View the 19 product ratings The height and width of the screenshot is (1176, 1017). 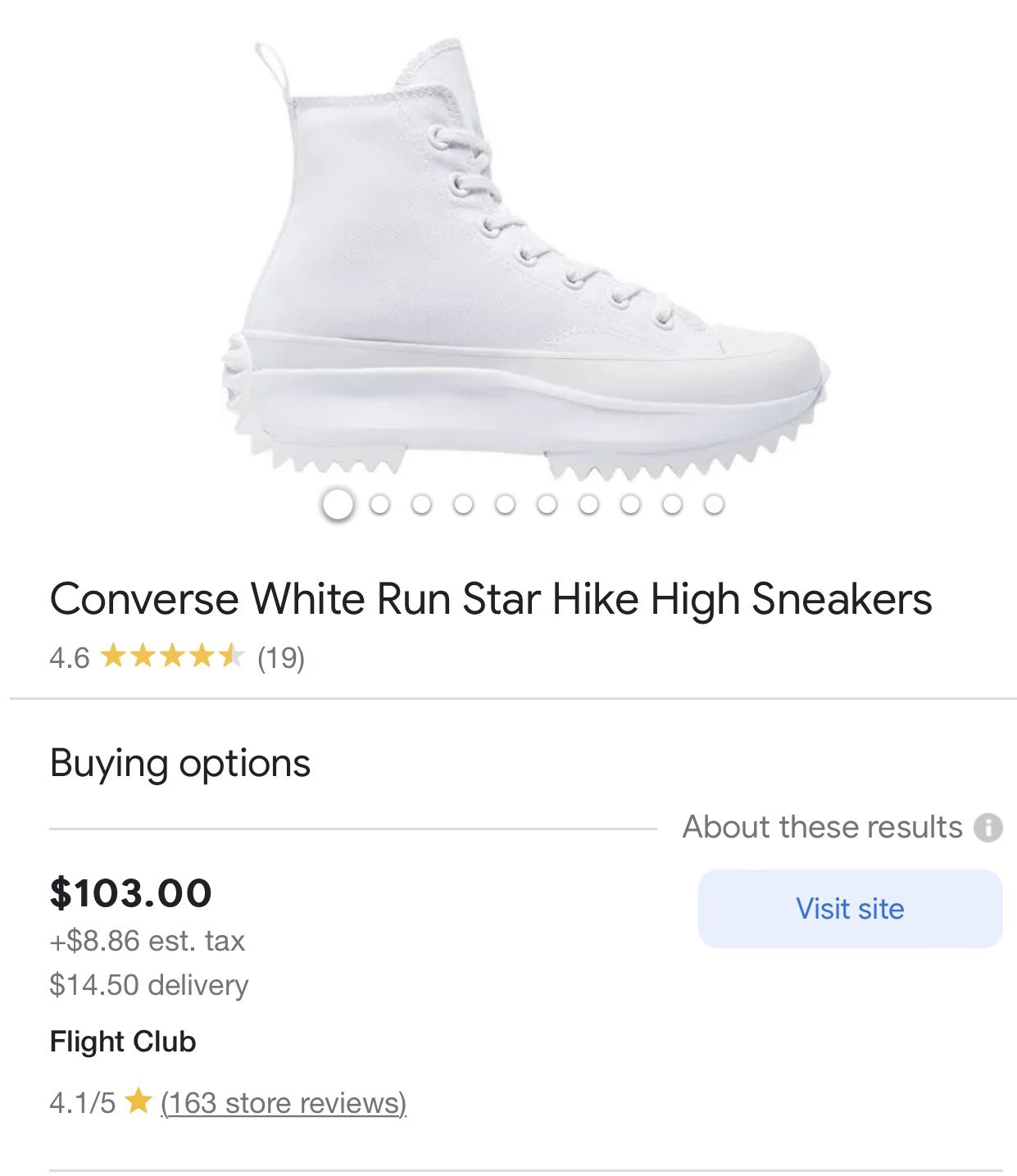280,658
